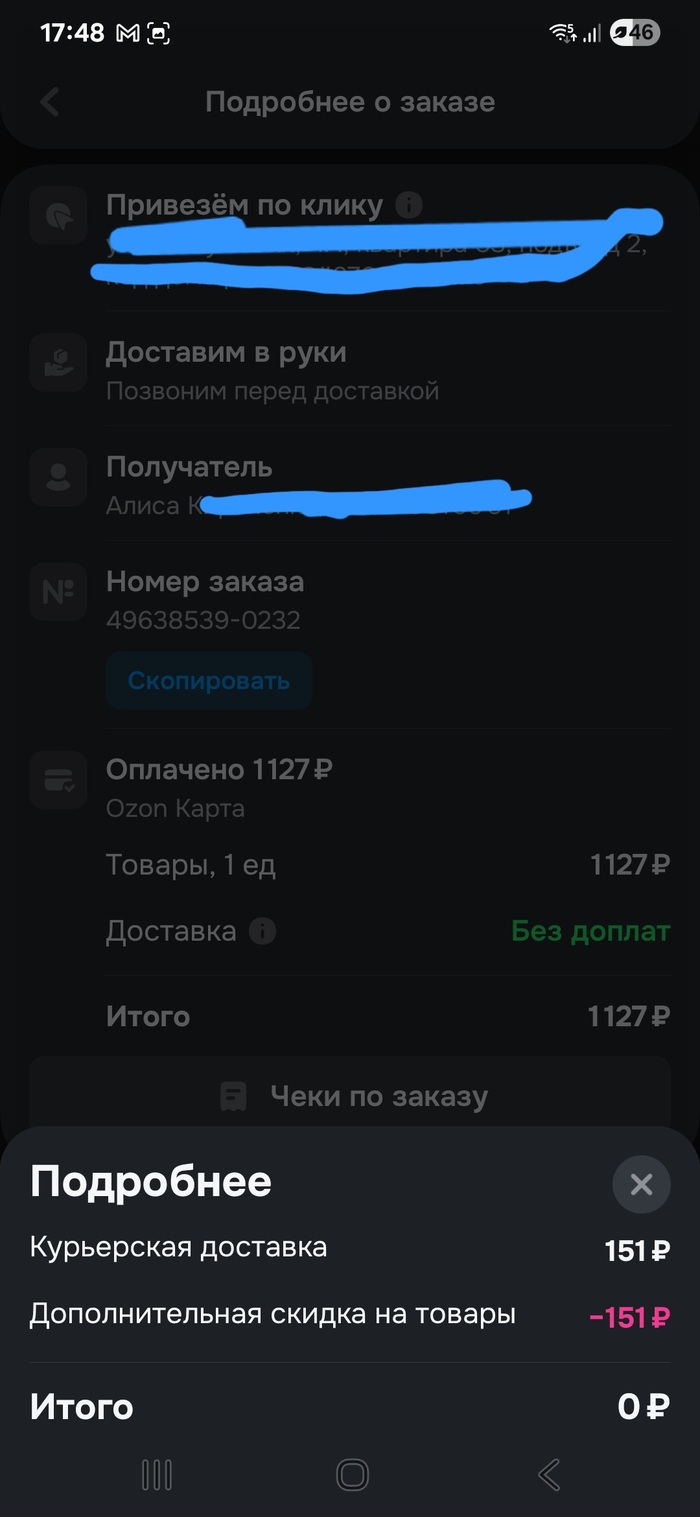Open Чеки по заказу receipts
Viewport: 700px width, 1517px height.
pyautogui.click(x=350, y=1096)
